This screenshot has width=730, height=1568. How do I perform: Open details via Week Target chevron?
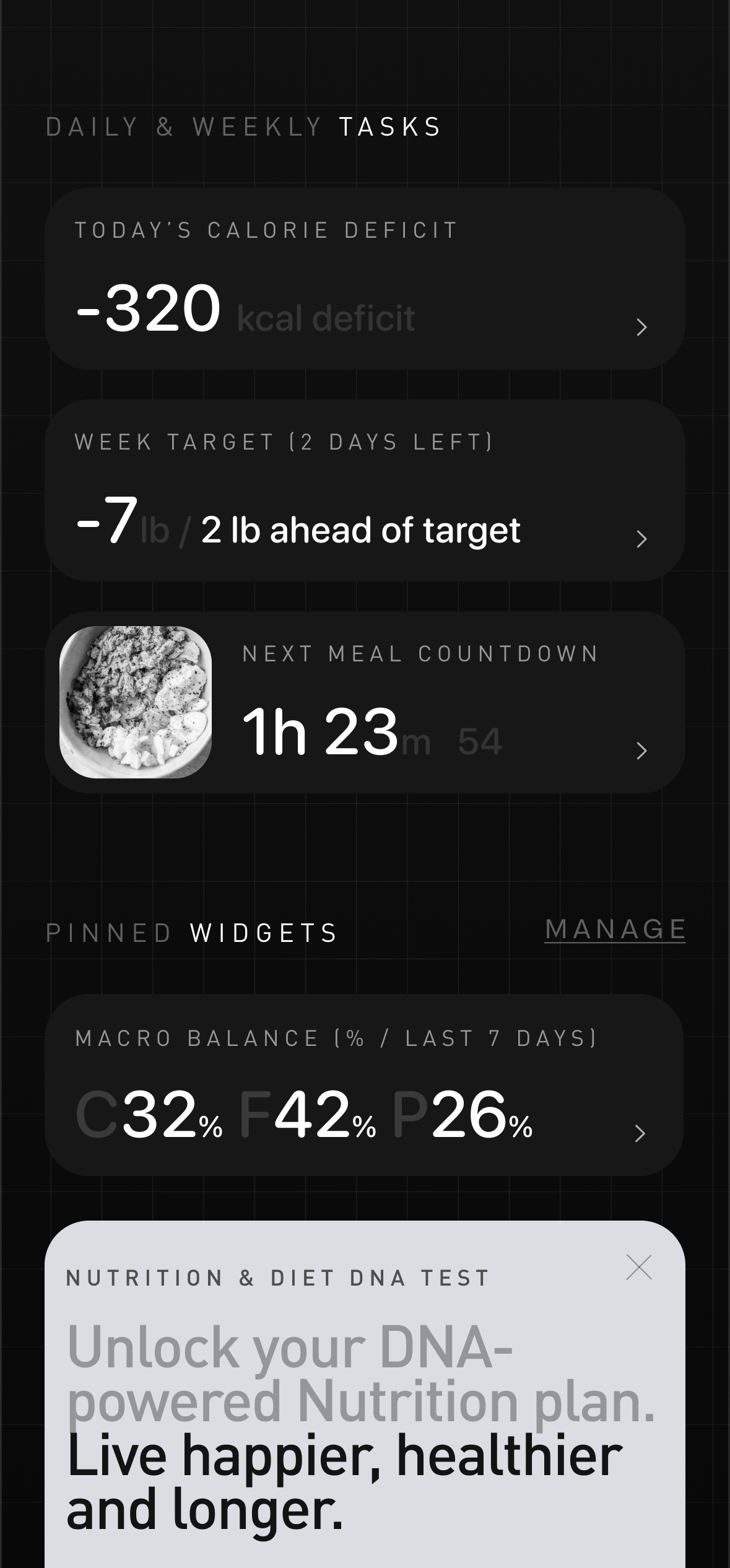click(642, 540)
